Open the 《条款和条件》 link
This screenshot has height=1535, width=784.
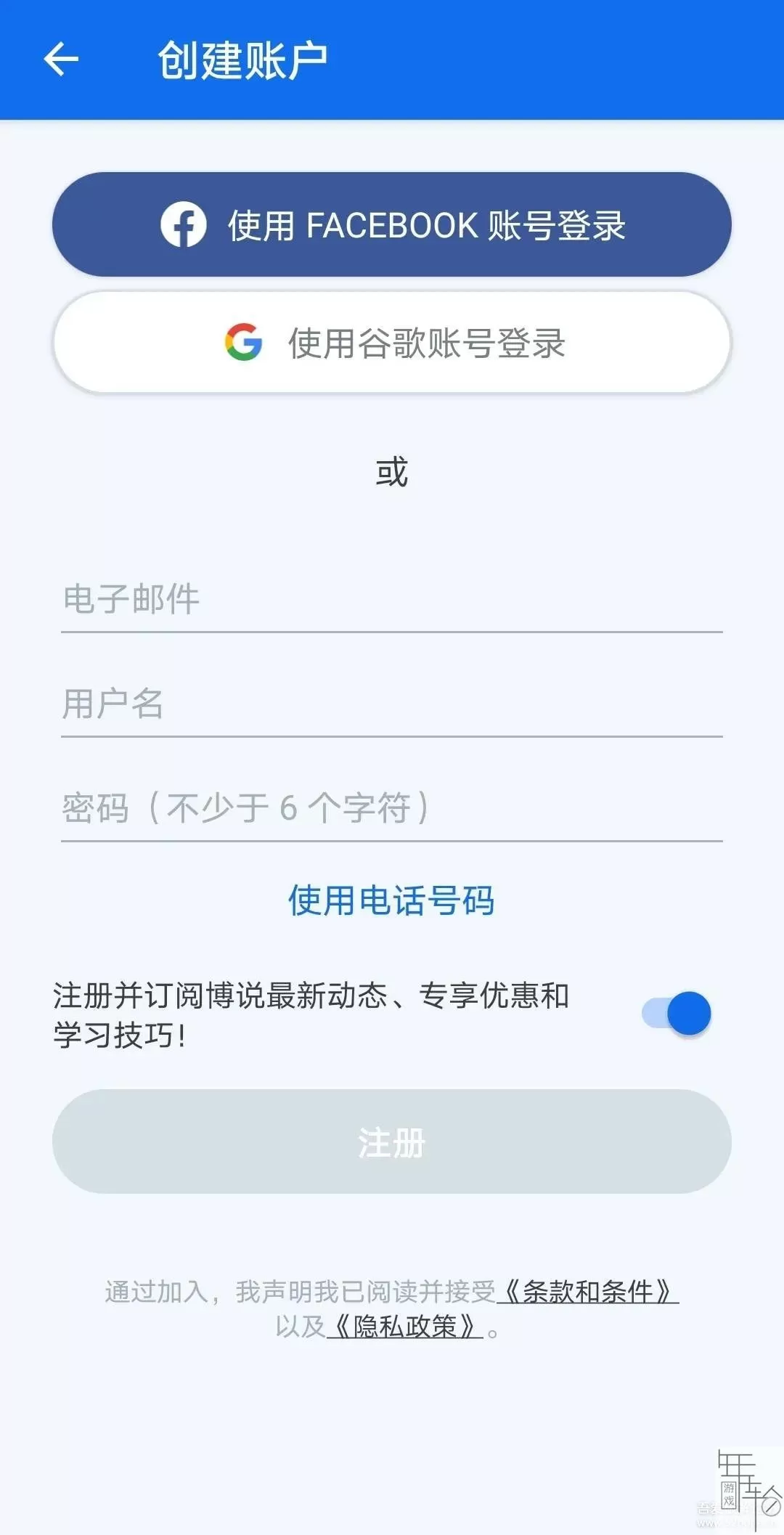click(588, 1292)
